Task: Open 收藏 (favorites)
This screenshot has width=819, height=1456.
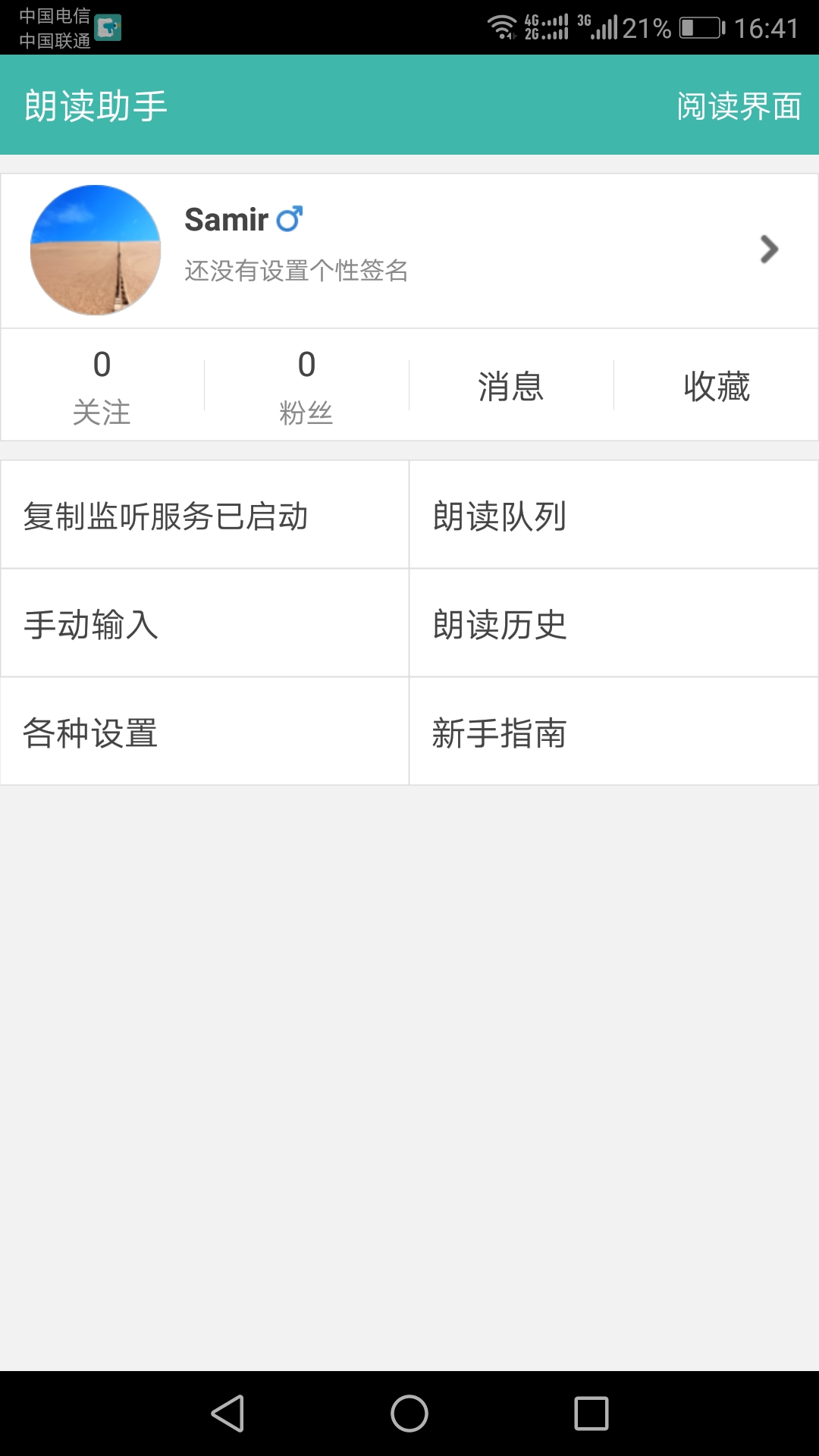Action: [x=715, y=385]
